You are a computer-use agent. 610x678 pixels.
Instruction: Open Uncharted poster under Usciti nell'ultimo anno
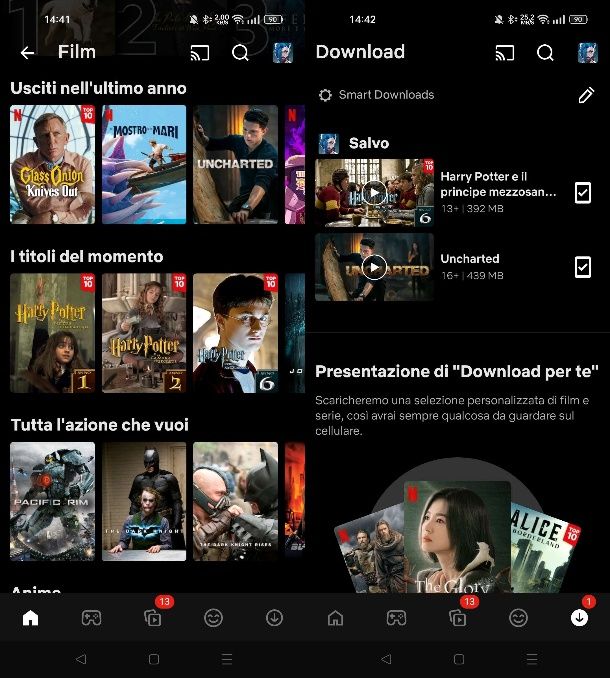click(x=235, y=164)
